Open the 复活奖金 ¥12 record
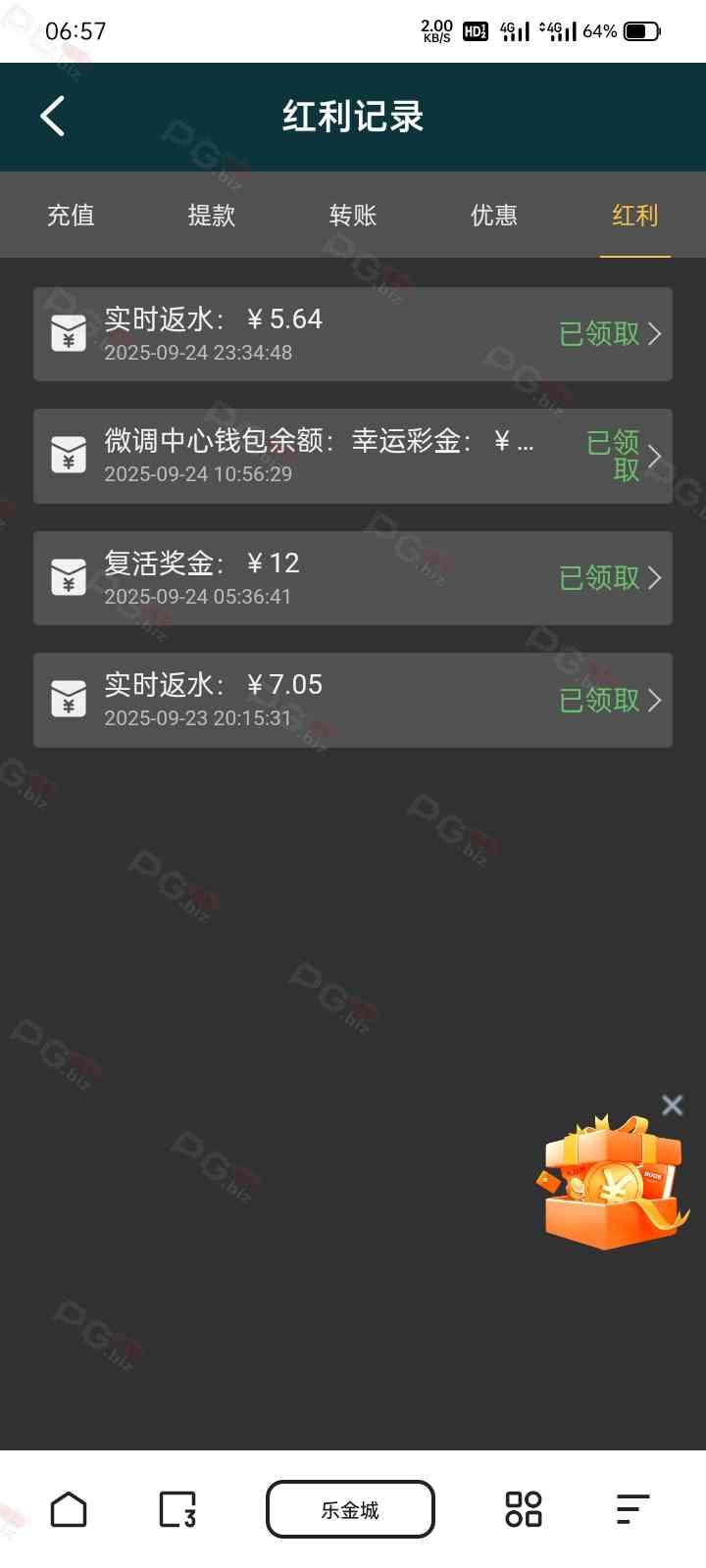 point(353,578)
